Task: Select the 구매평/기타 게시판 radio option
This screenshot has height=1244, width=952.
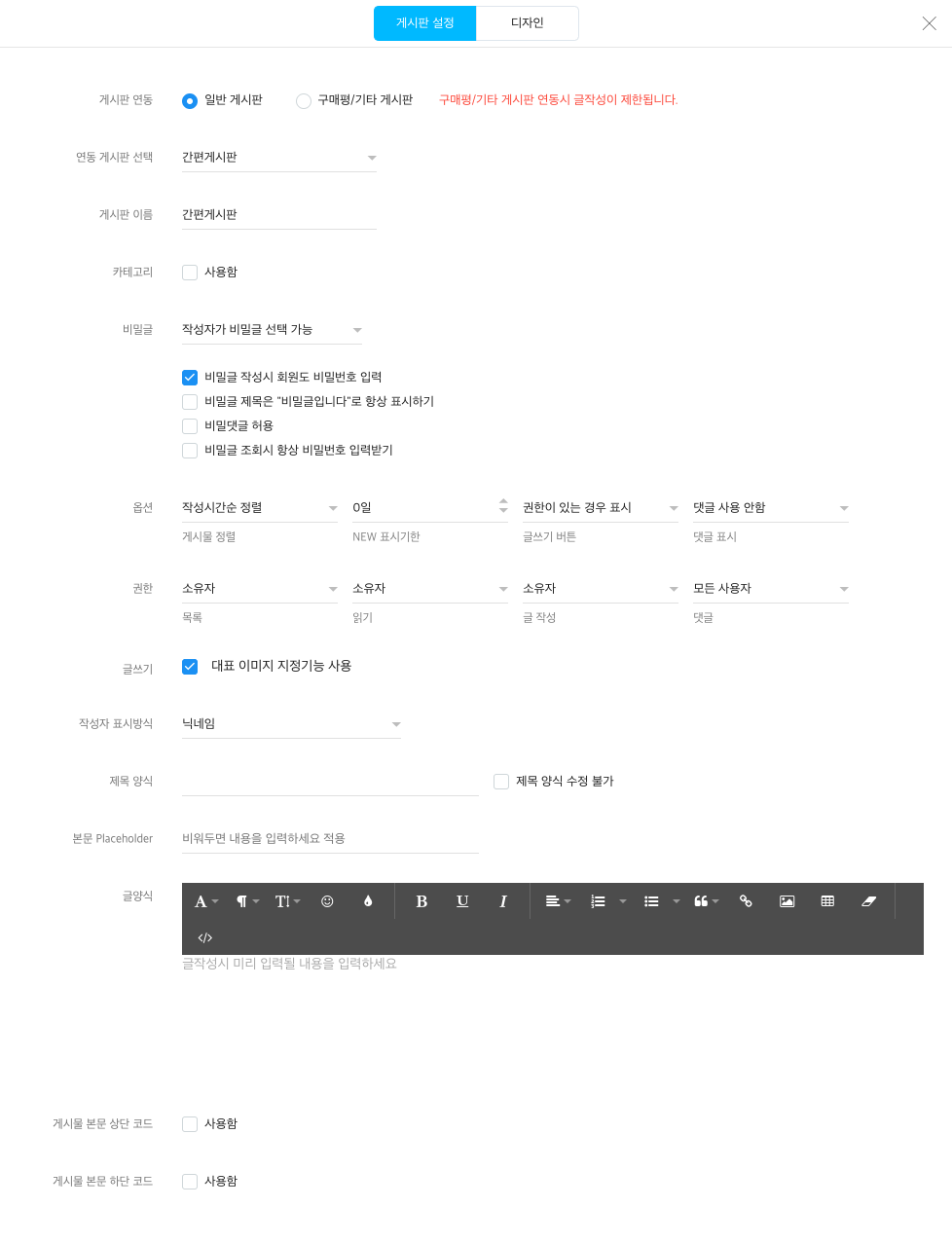Action: pos(304,100)
